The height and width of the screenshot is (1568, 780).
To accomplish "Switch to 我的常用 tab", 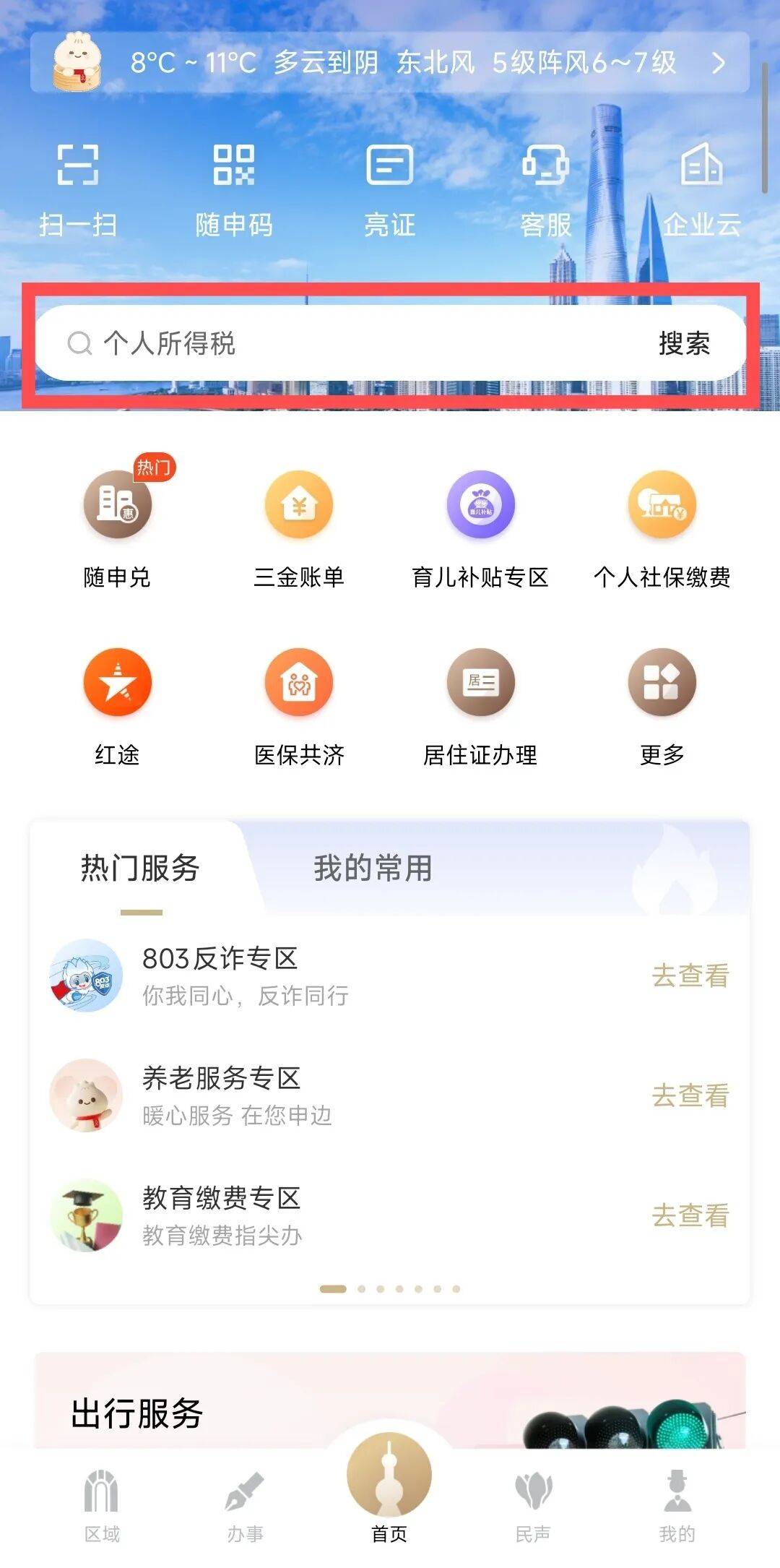I will tap(373, 868).
